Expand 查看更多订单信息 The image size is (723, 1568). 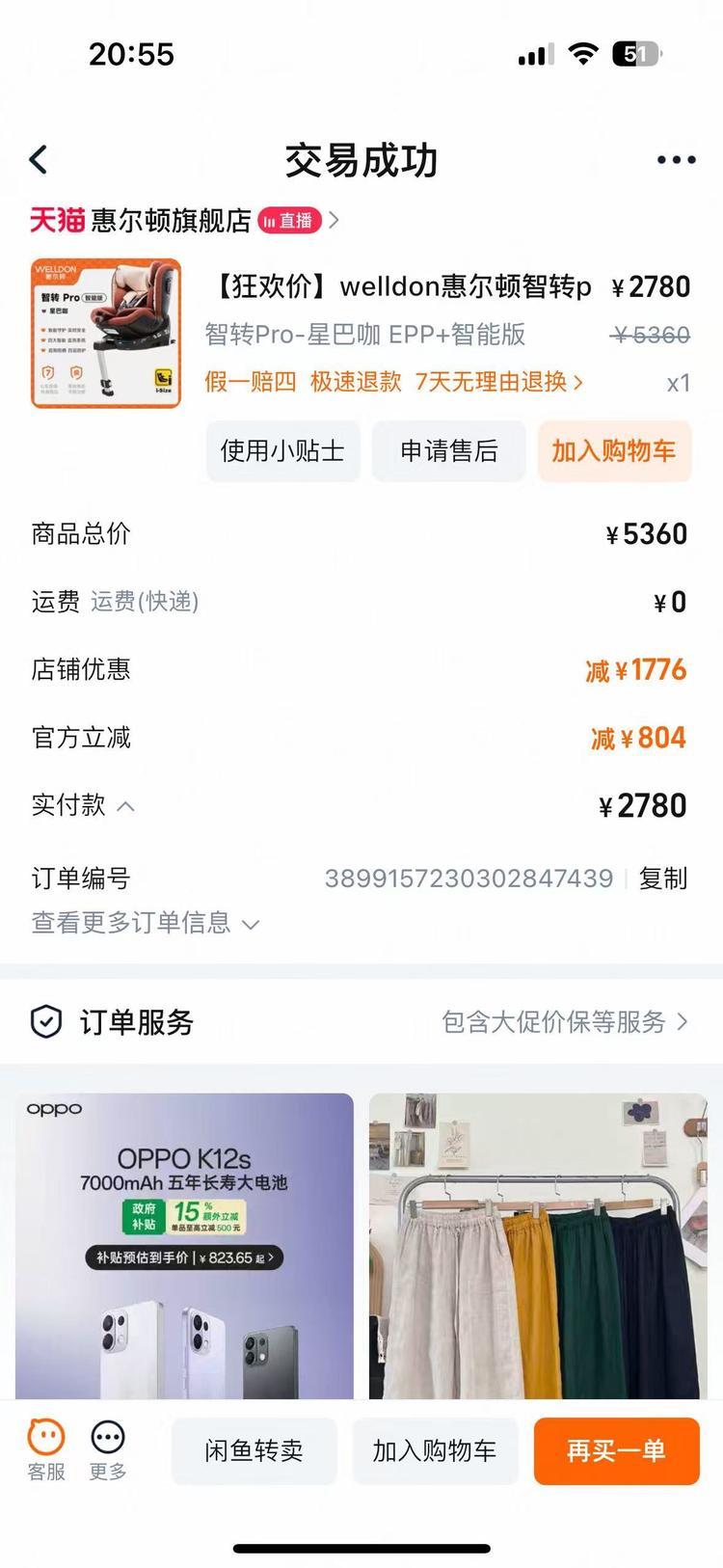click(145, 924)
